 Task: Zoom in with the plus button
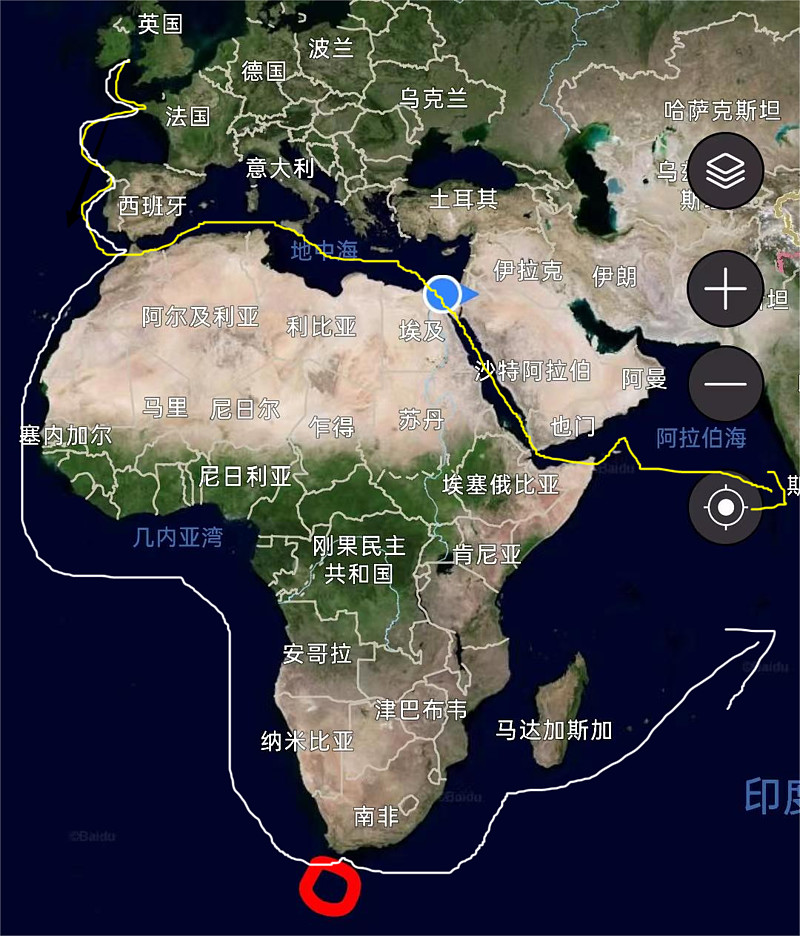pos(725,290)
